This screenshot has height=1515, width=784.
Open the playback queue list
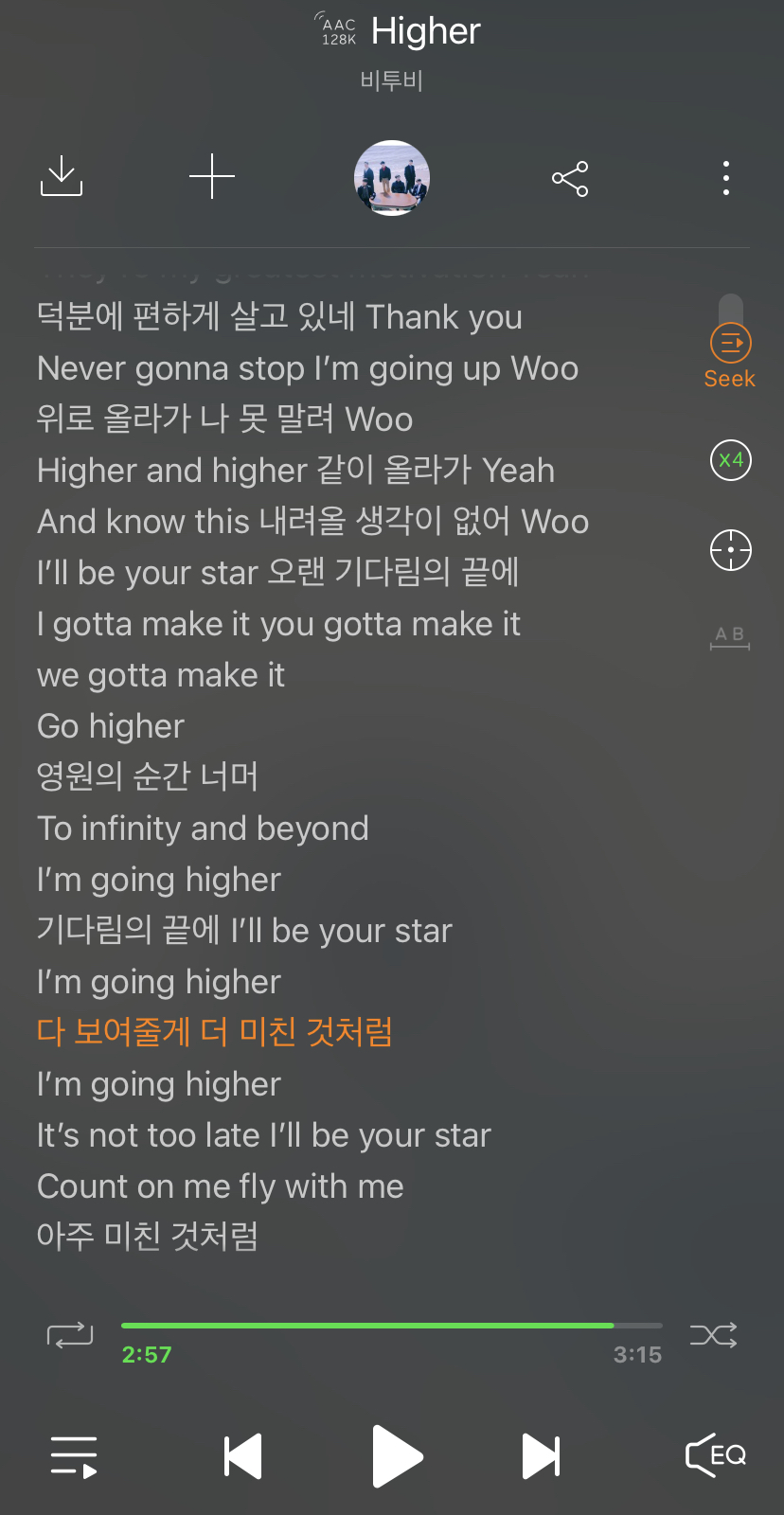74,1455
